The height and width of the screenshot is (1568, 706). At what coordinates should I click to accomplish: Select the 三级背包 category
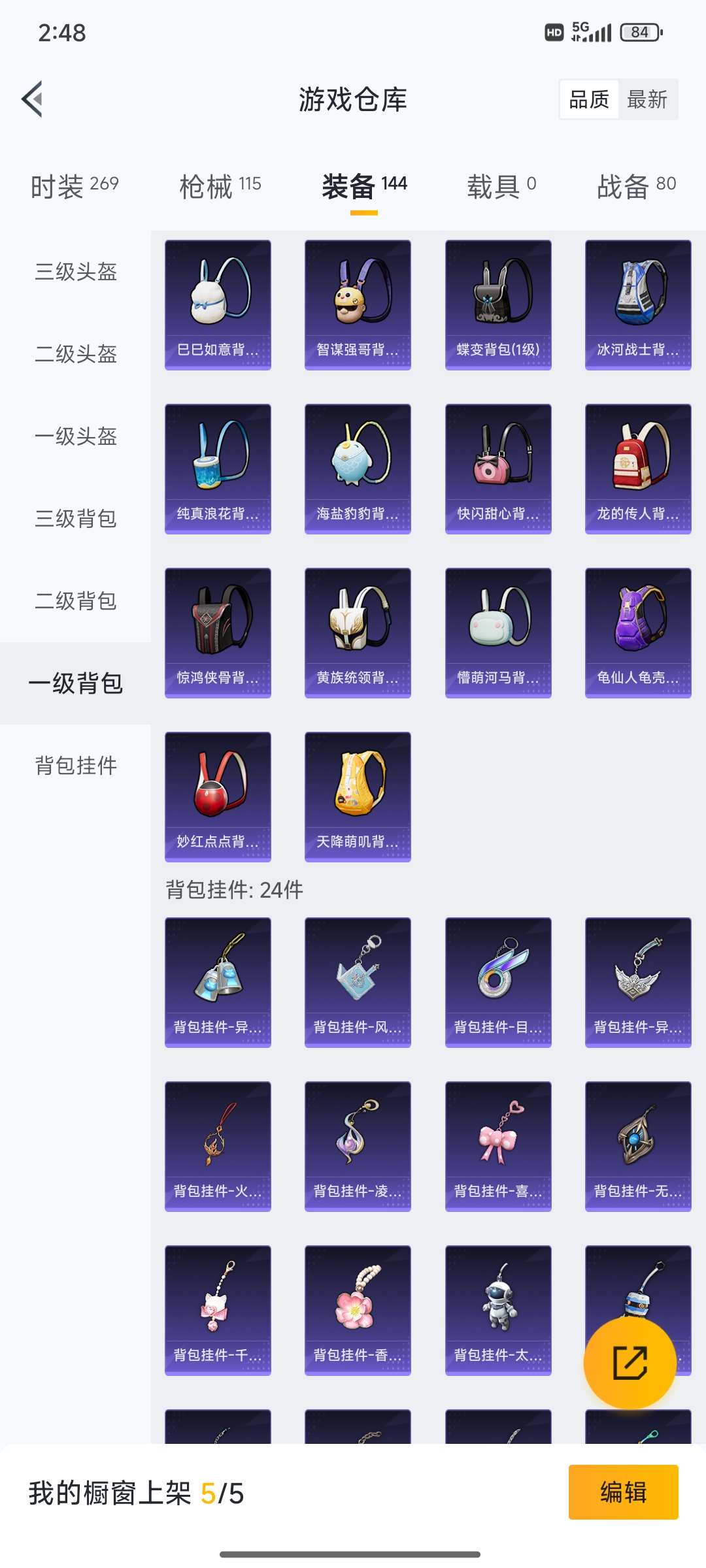(76, 519)
